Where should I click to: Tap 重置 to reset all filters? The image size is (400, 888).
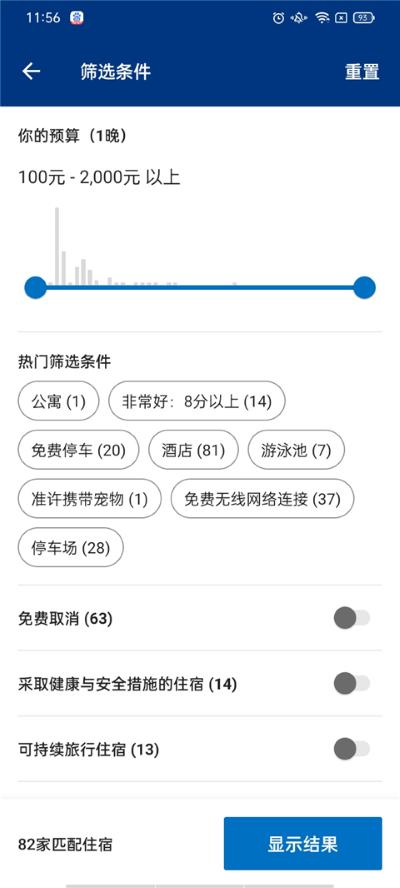pyautogui.click(x=362, y=72)
